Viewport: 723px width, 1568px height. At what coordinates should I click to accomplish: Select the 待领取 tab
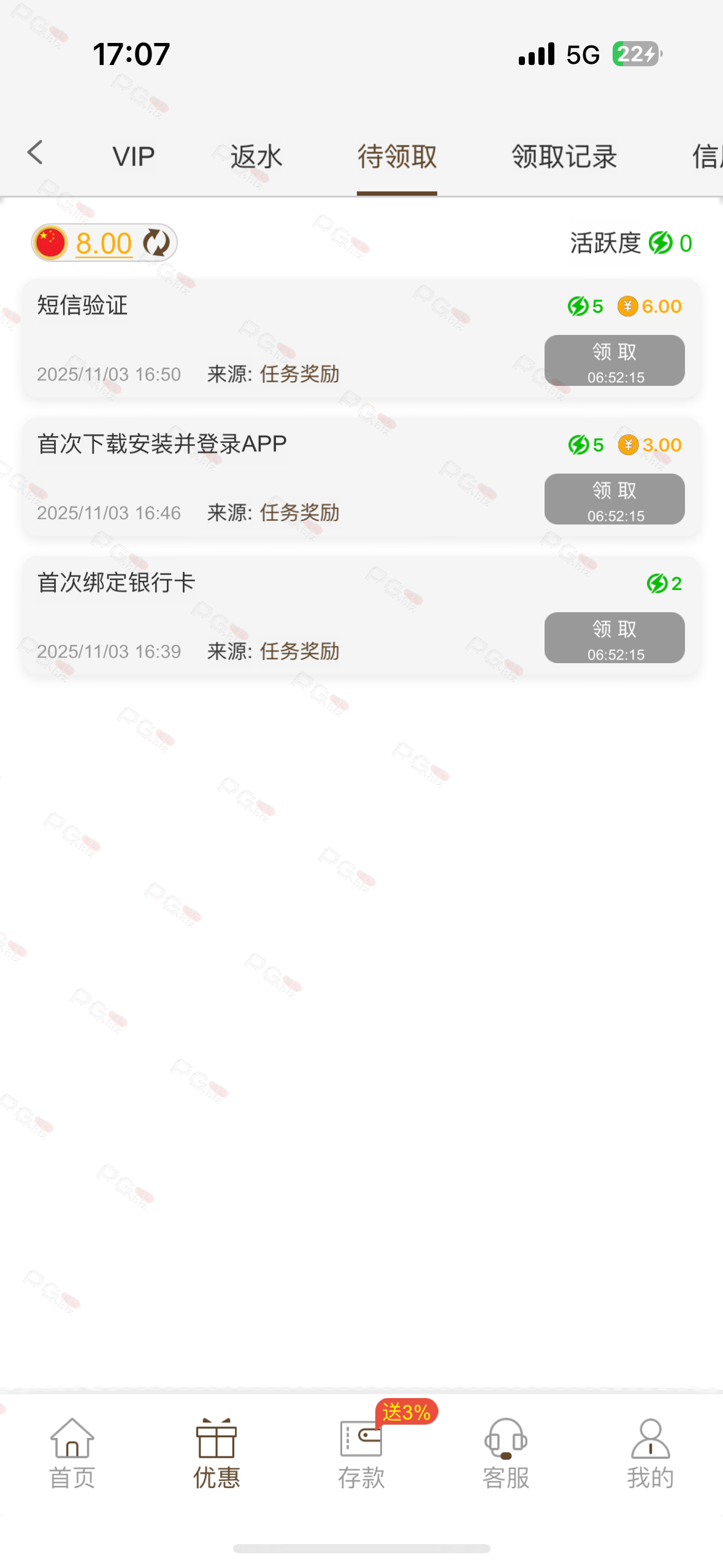tap(397, 157)
